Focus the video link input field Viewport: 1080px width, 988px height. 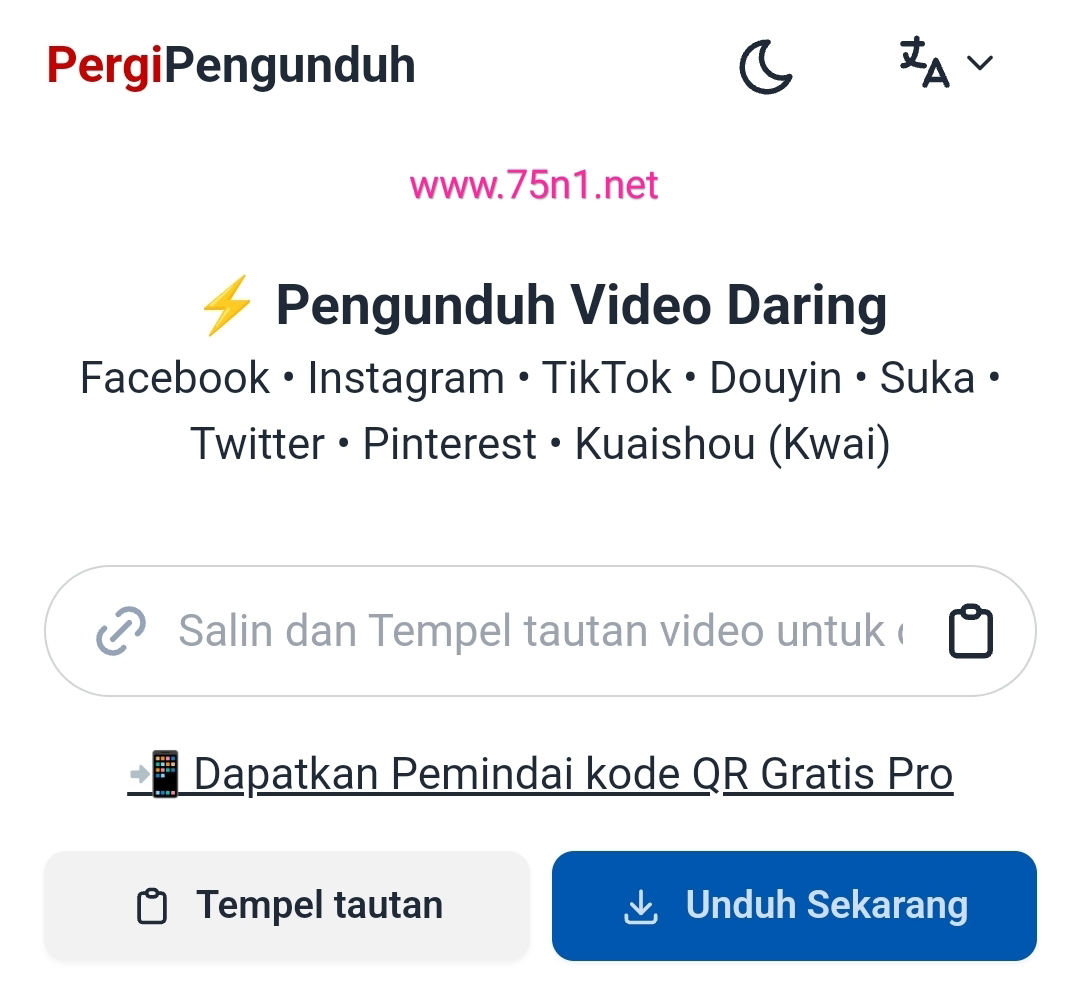tap(540, 630)
